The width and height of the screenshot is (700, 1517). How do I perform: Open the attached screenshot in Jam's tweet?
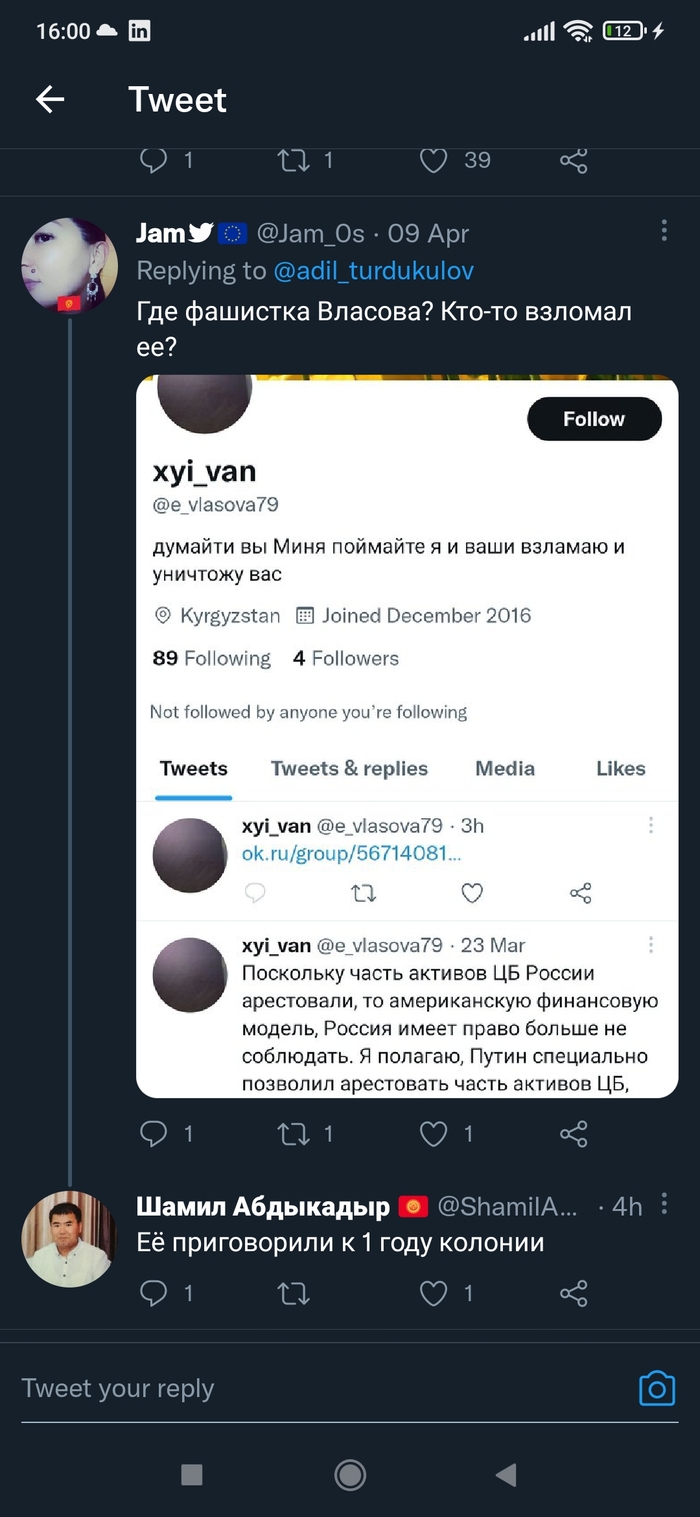[407, 735]
